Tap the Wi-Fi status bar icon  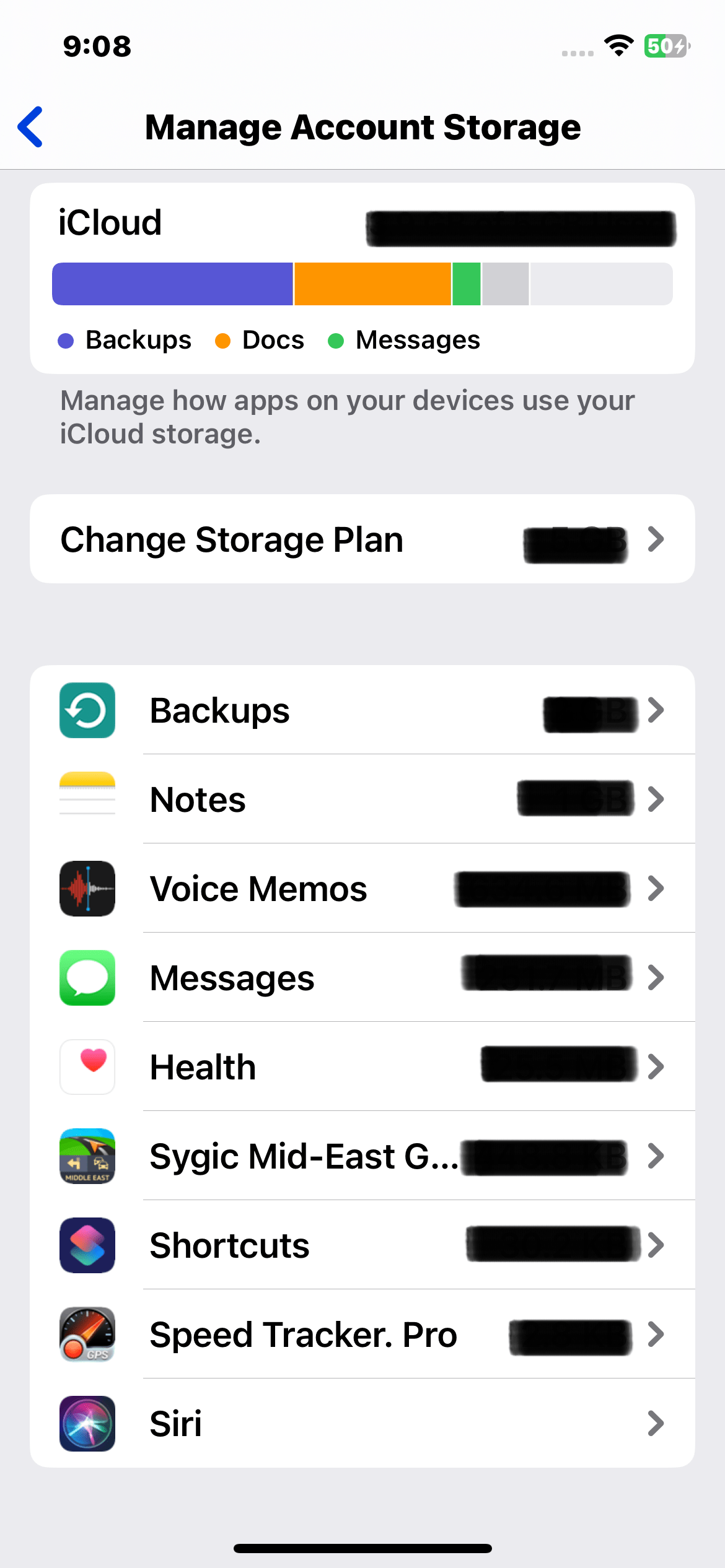click(618, 45)
